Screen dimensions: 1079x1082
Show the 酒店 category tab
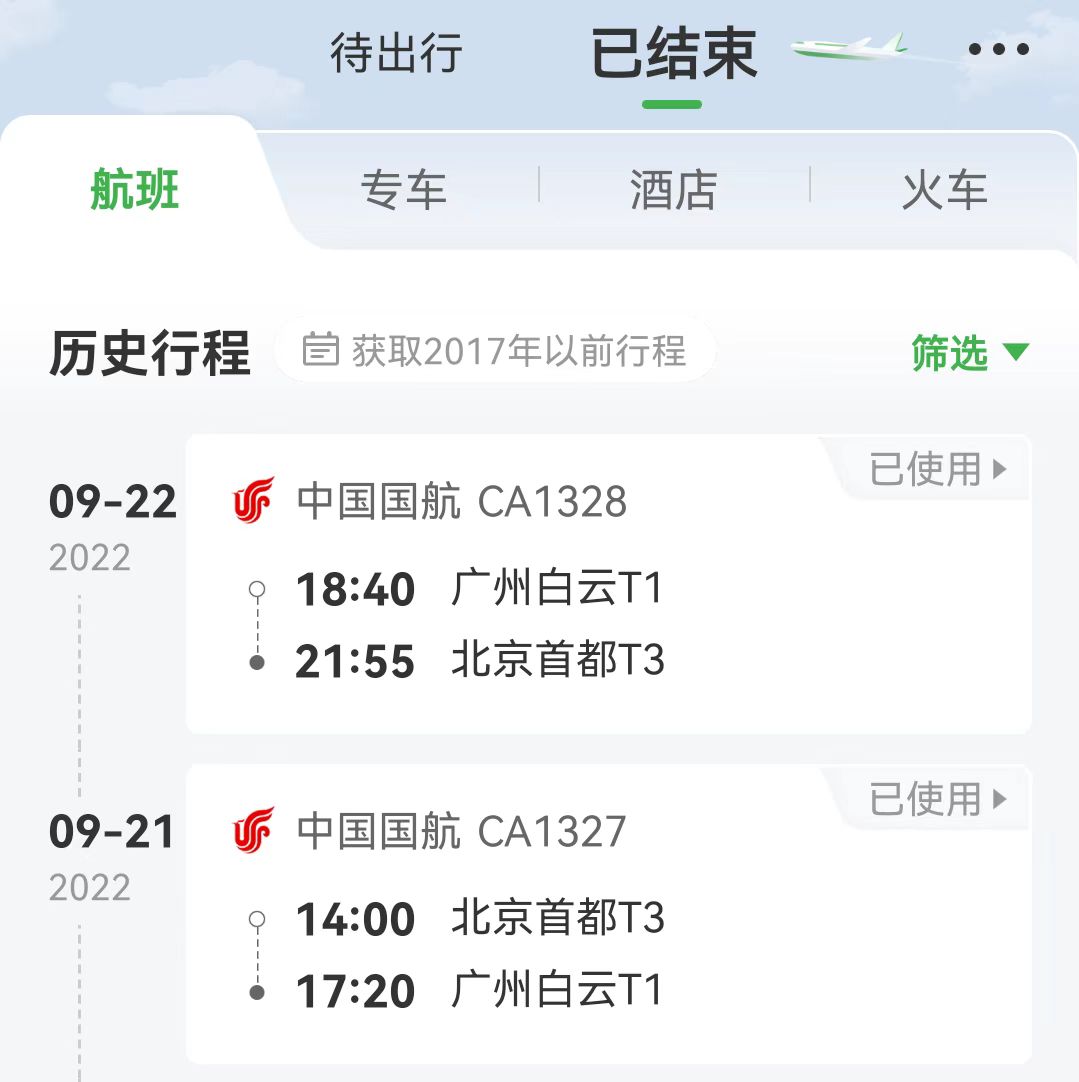(673, 190)
